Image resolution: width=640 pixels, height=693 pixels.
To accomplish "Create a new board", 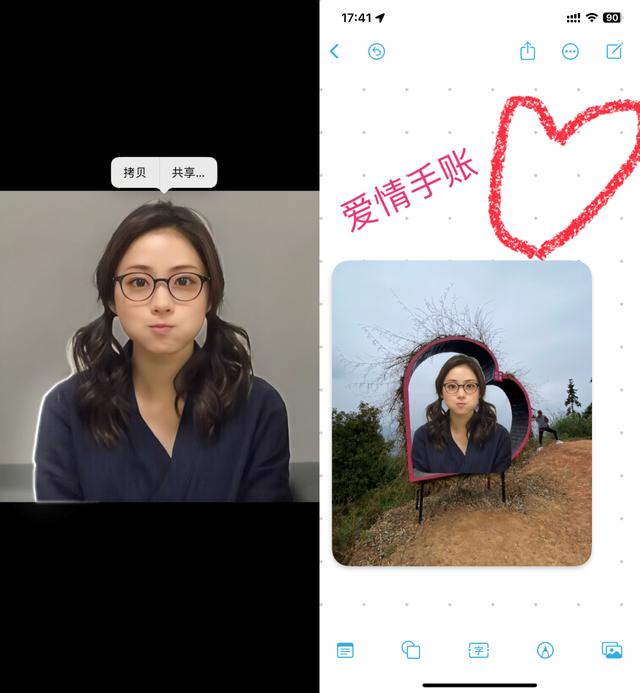I will coord(613,51).
